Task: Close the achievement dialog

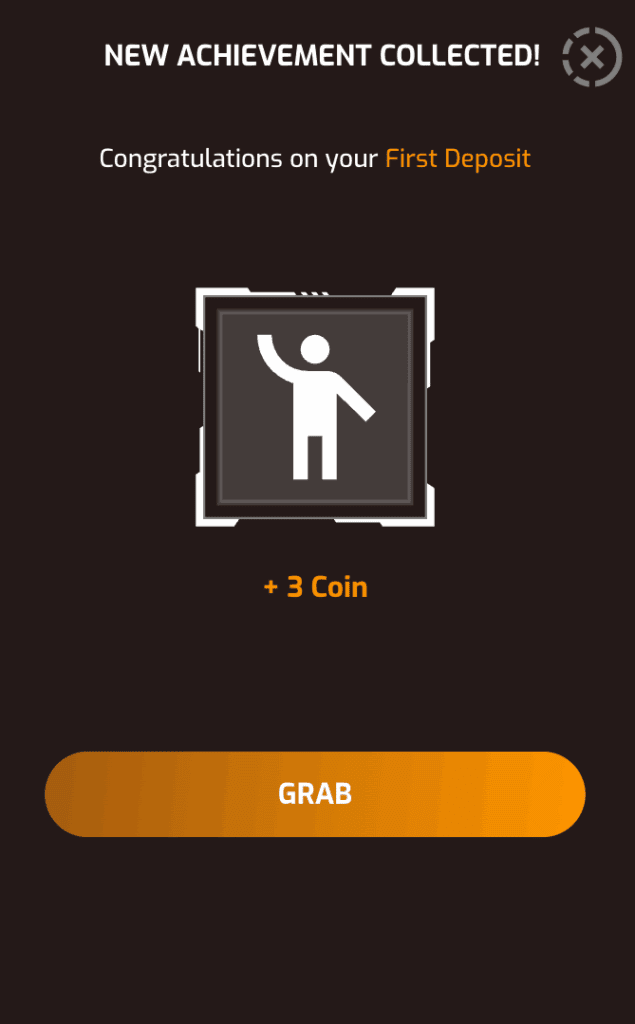Action: (592, 56)
